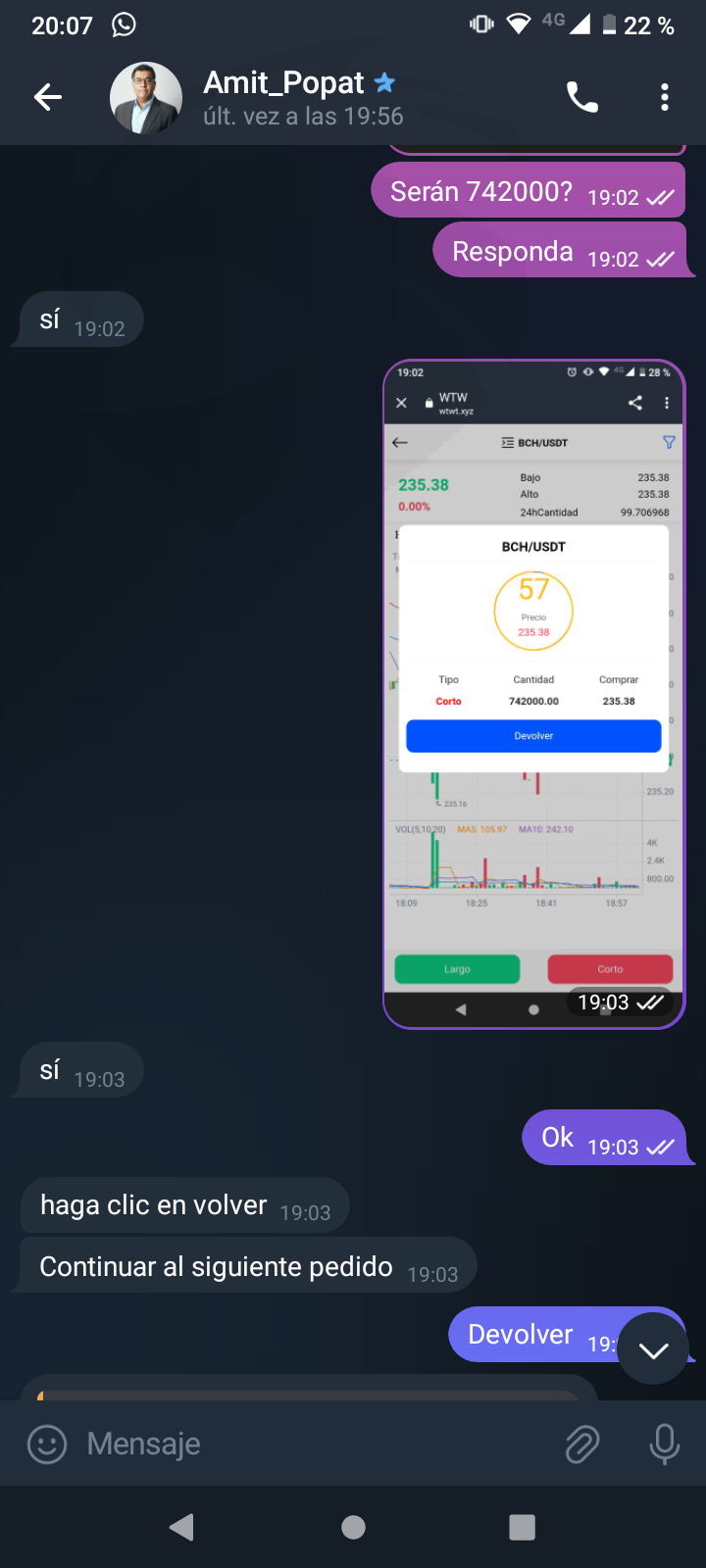Screen dimensions: 706x1568
Task: Open the chat overflow menu
Action: 665,97
